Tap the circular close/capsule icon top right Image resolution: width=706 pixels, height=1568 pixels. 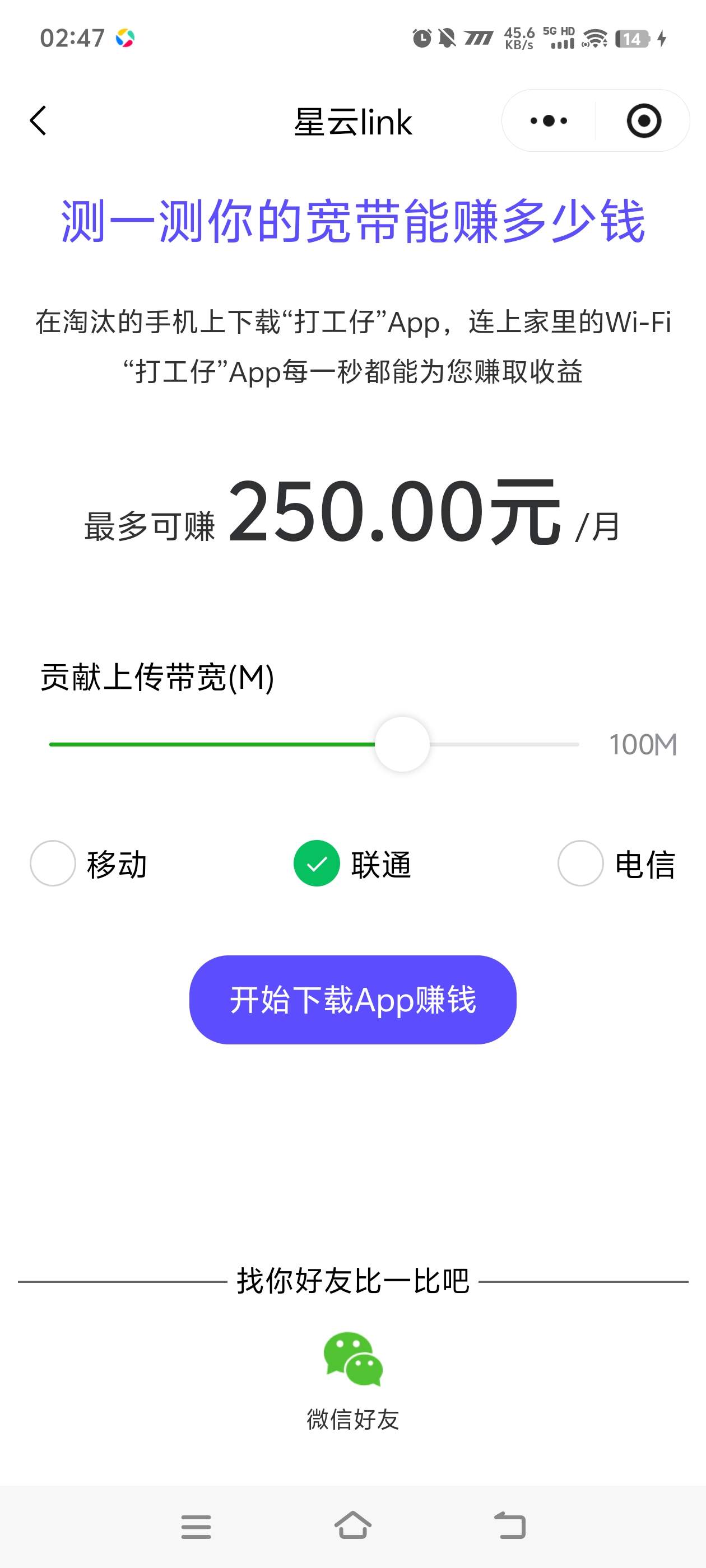pyautogui.click(x=644, y=120)
